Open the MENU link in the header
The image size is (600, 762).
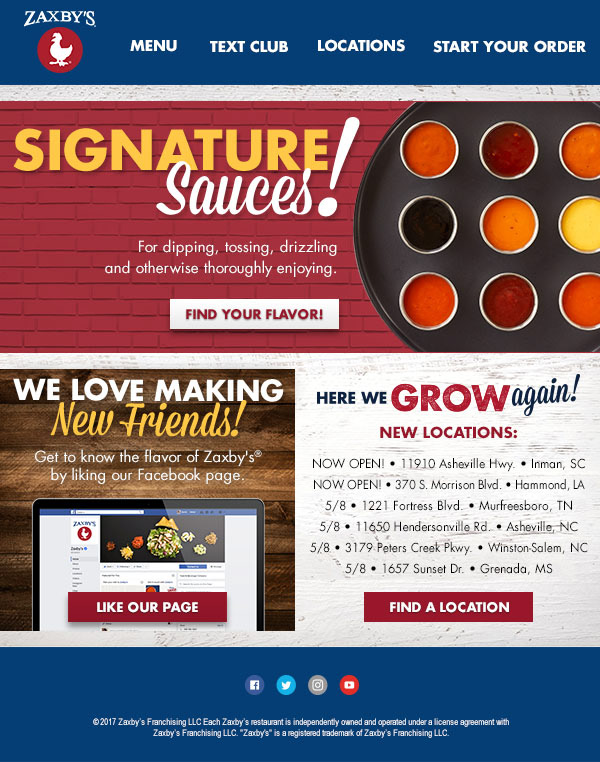tap(153, 46)
